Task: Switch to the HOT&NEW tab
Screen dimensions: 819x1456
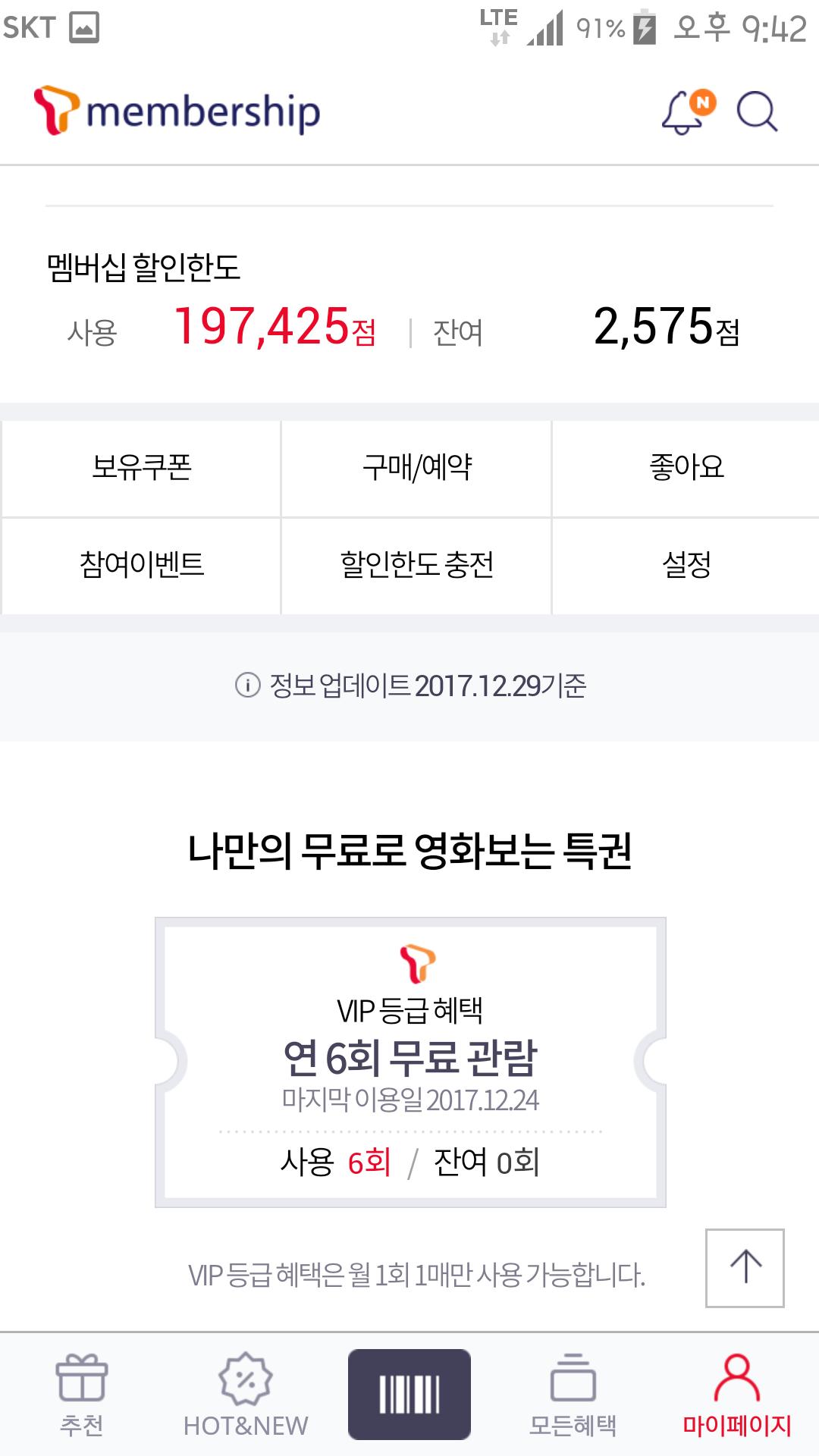Action: click(246, 1395)
